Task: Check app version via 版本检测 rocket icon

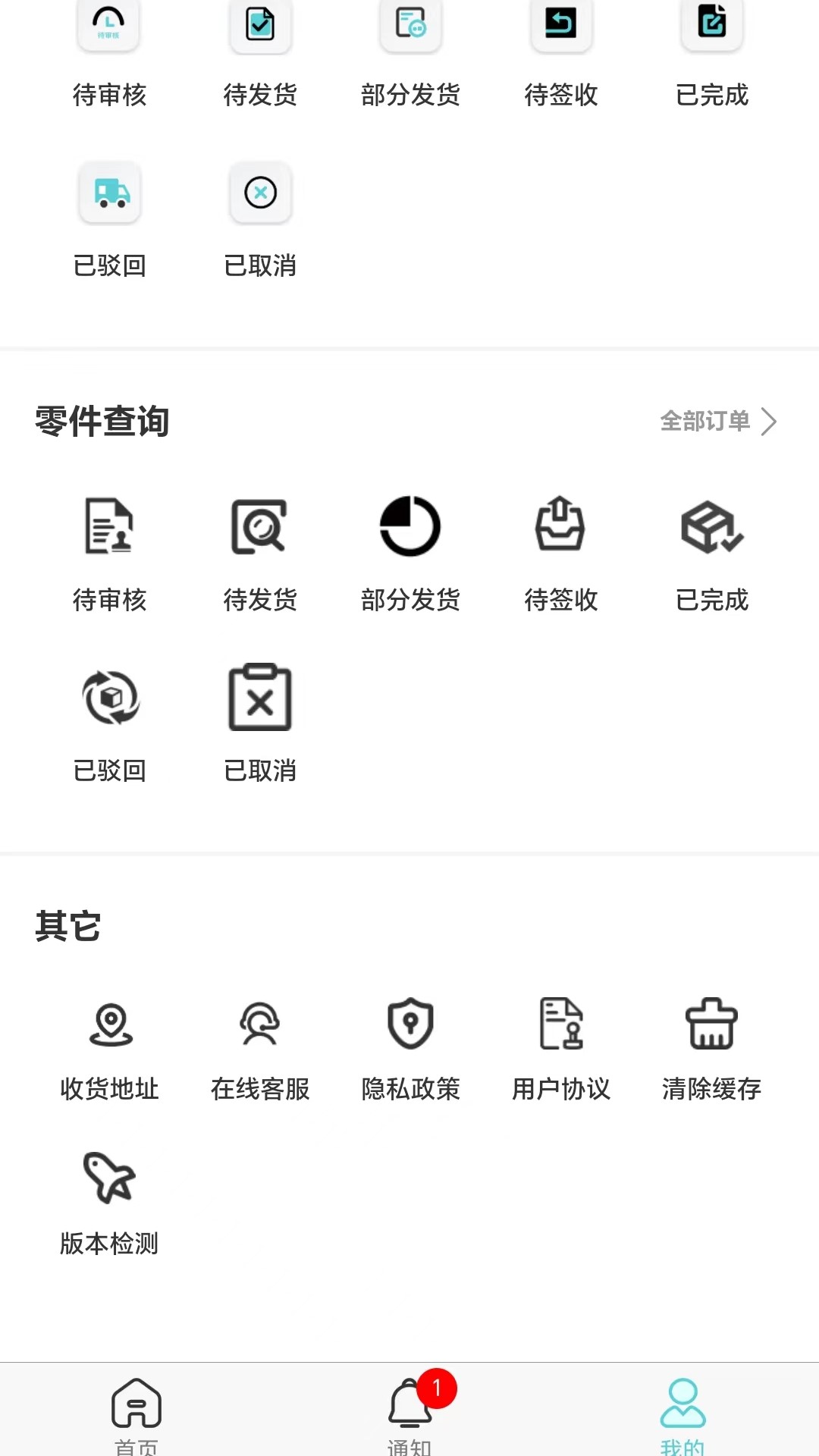Action: 110,1179
